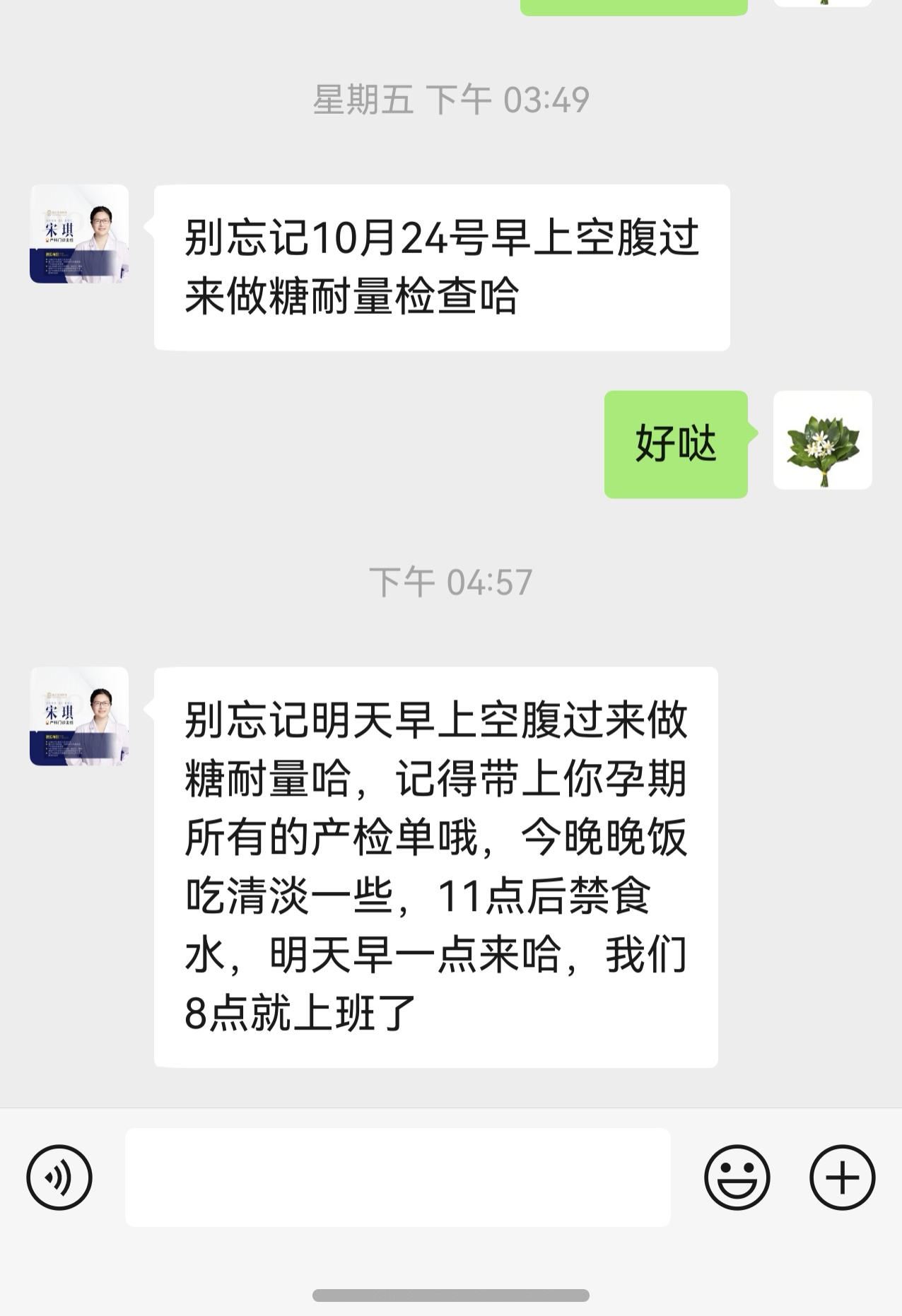Focus the message text field
Screen dimensions: 902x1316
point(397,1177)
